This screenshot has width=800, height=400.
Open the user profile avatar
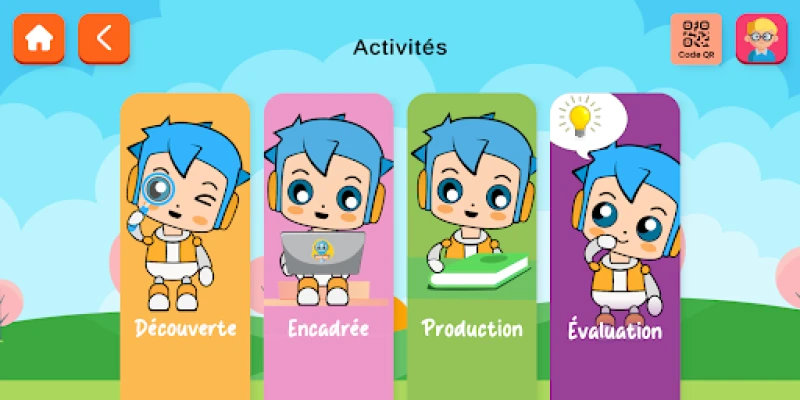click(x=762, y=39)
